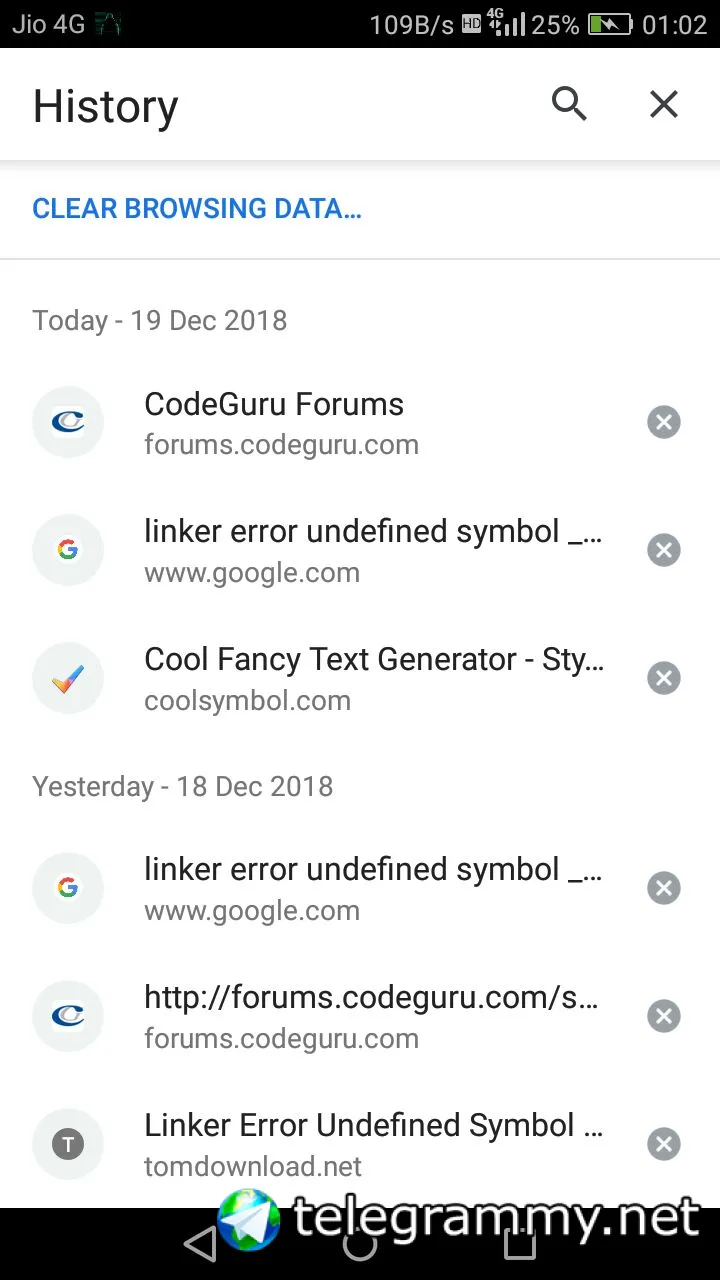Remove the http://forums.codeguru.com/s… entry
This screenshot has width=720, height=1280.
click(664, 1016)
